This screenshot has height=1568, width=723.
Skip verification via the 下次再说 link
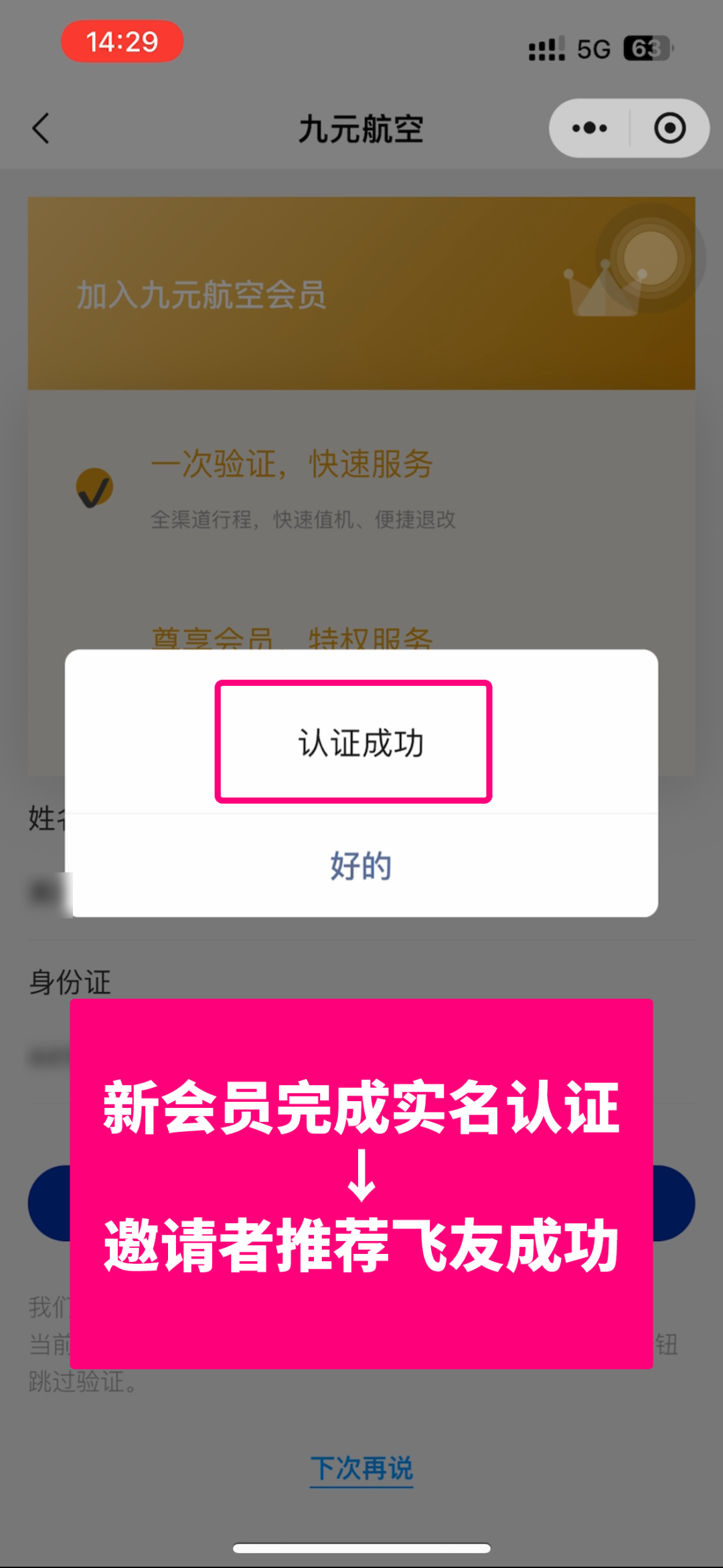(361, 1469)
